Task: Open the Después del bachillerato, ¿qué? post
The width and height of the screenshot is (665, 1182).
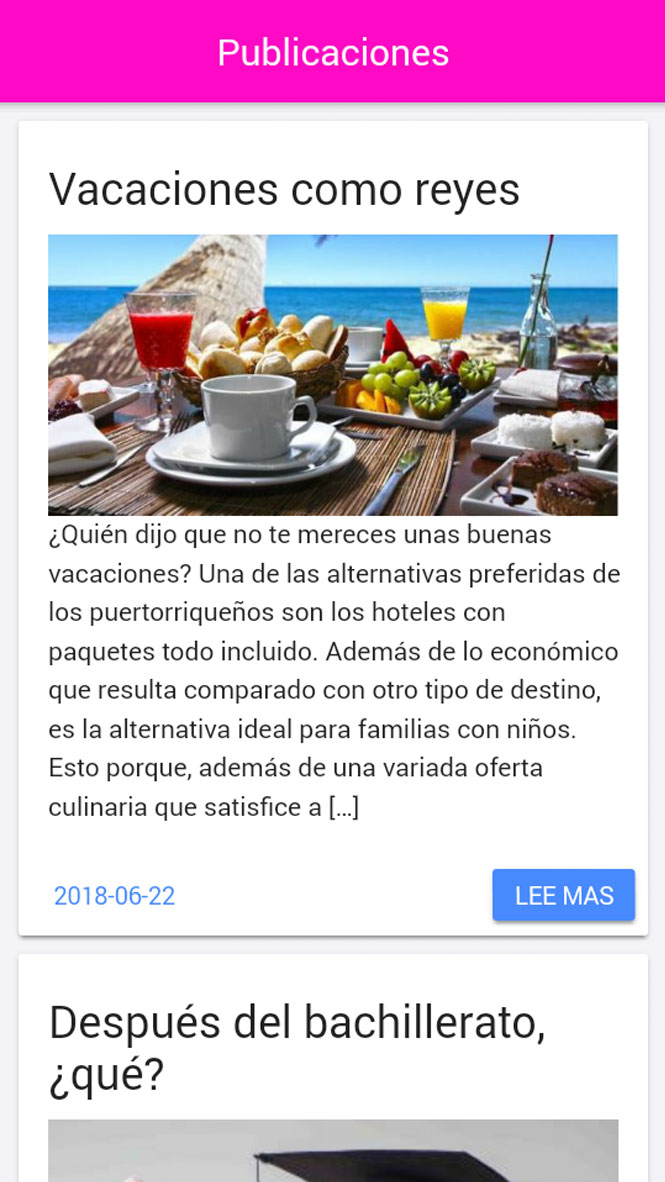Action: click(x=297, y=1047)
